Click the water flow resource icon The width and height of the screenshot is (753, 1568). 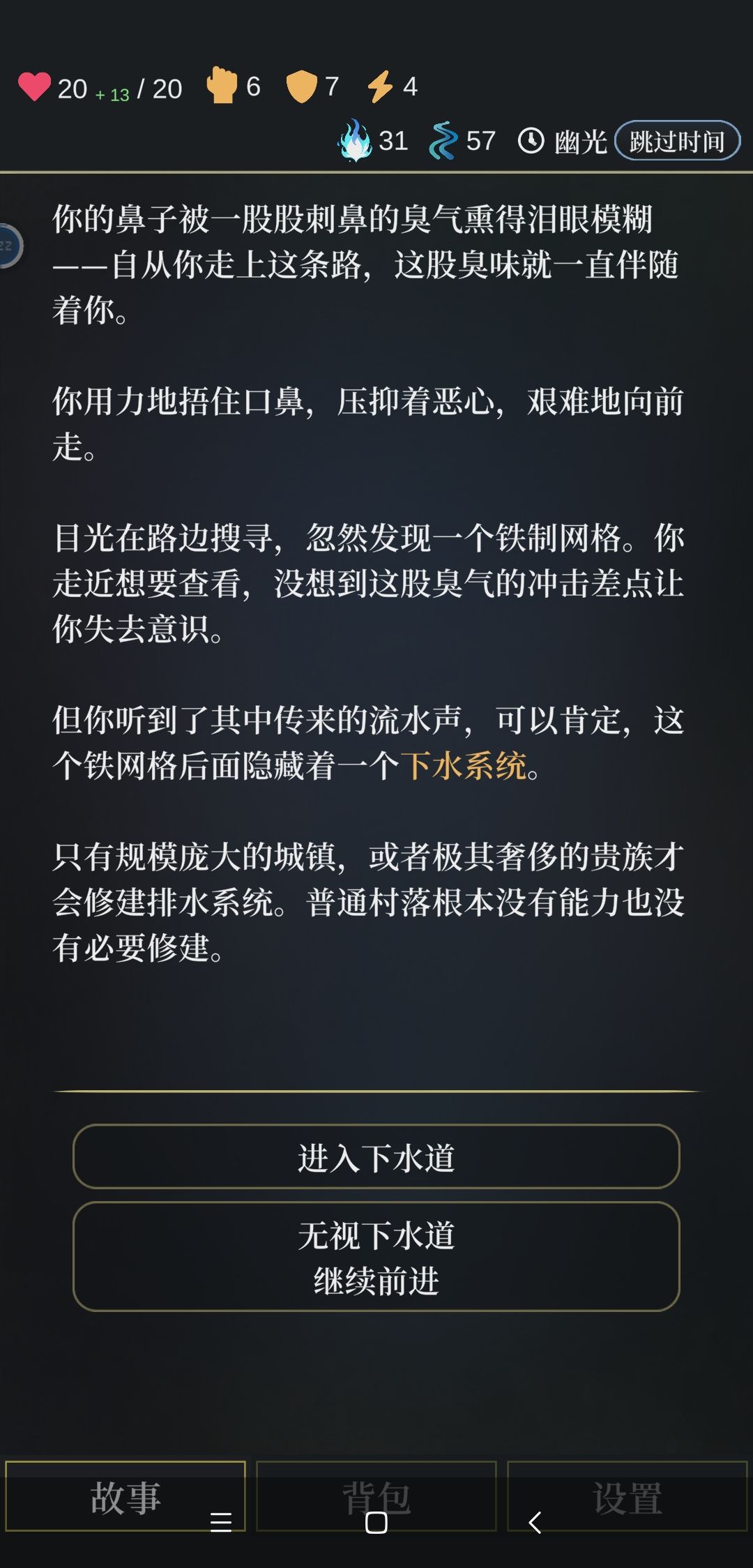click(444, 141)
